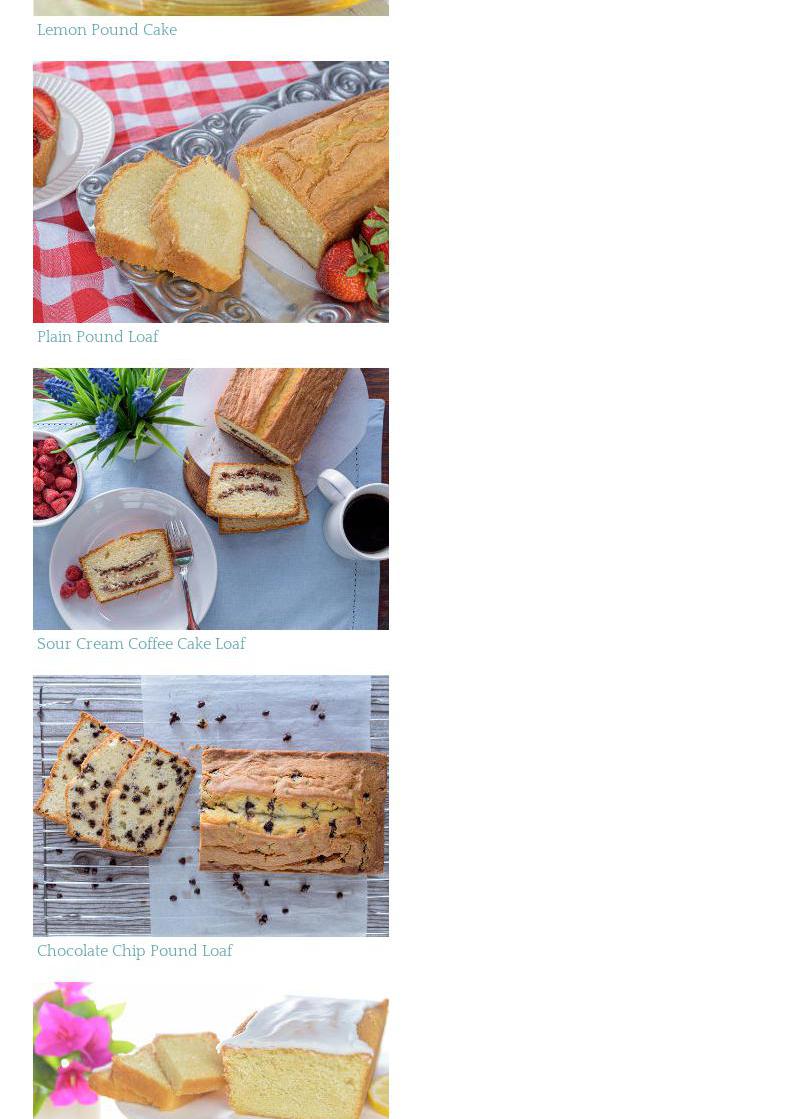Image resolution: width=785 pixels, height=1119 pixels.
Task: Tap the Plain Pound Loaf photo
Action: [x=210, y=192]
